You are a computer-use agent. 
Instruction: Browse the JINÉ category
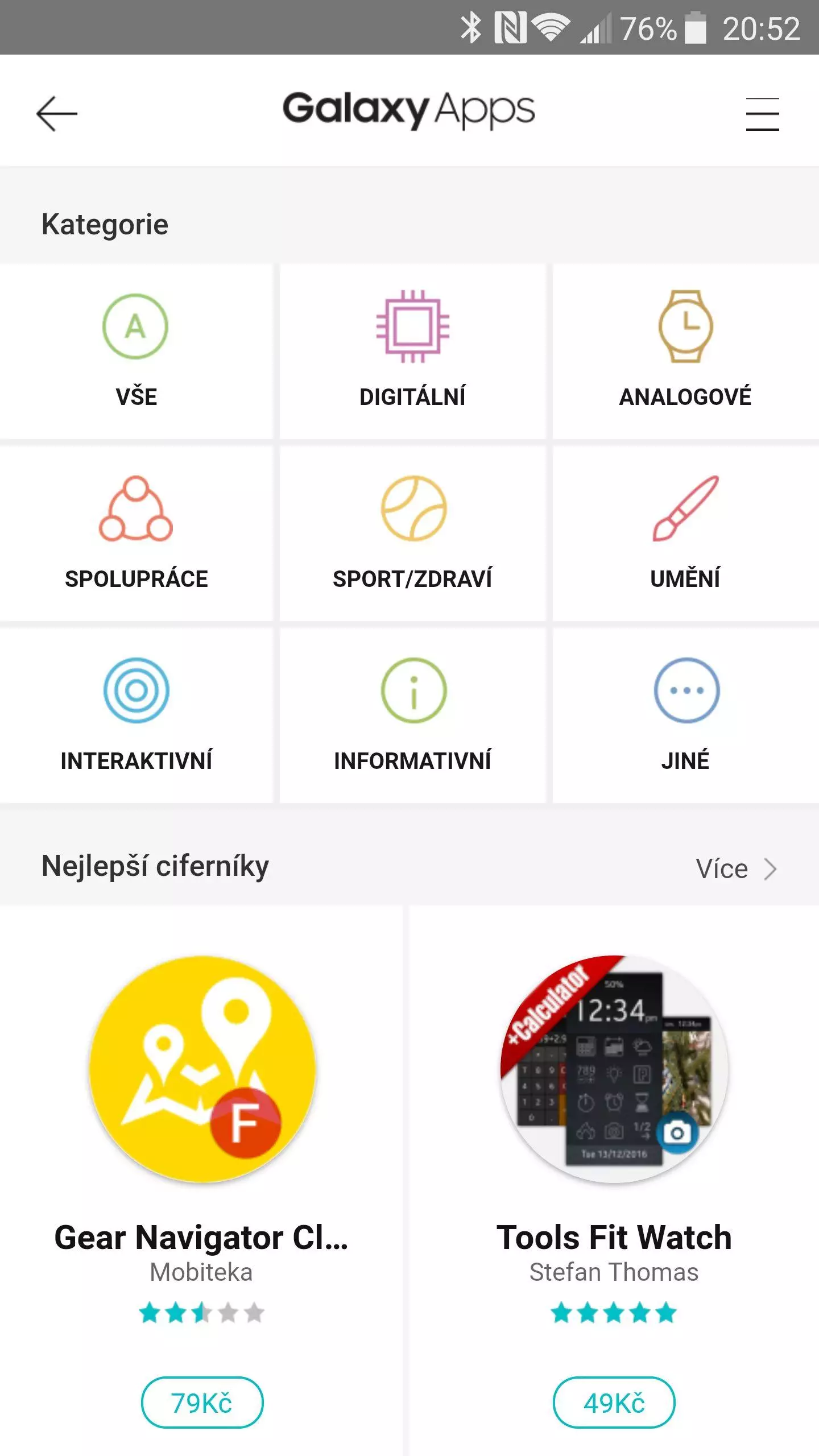point(685,715)
